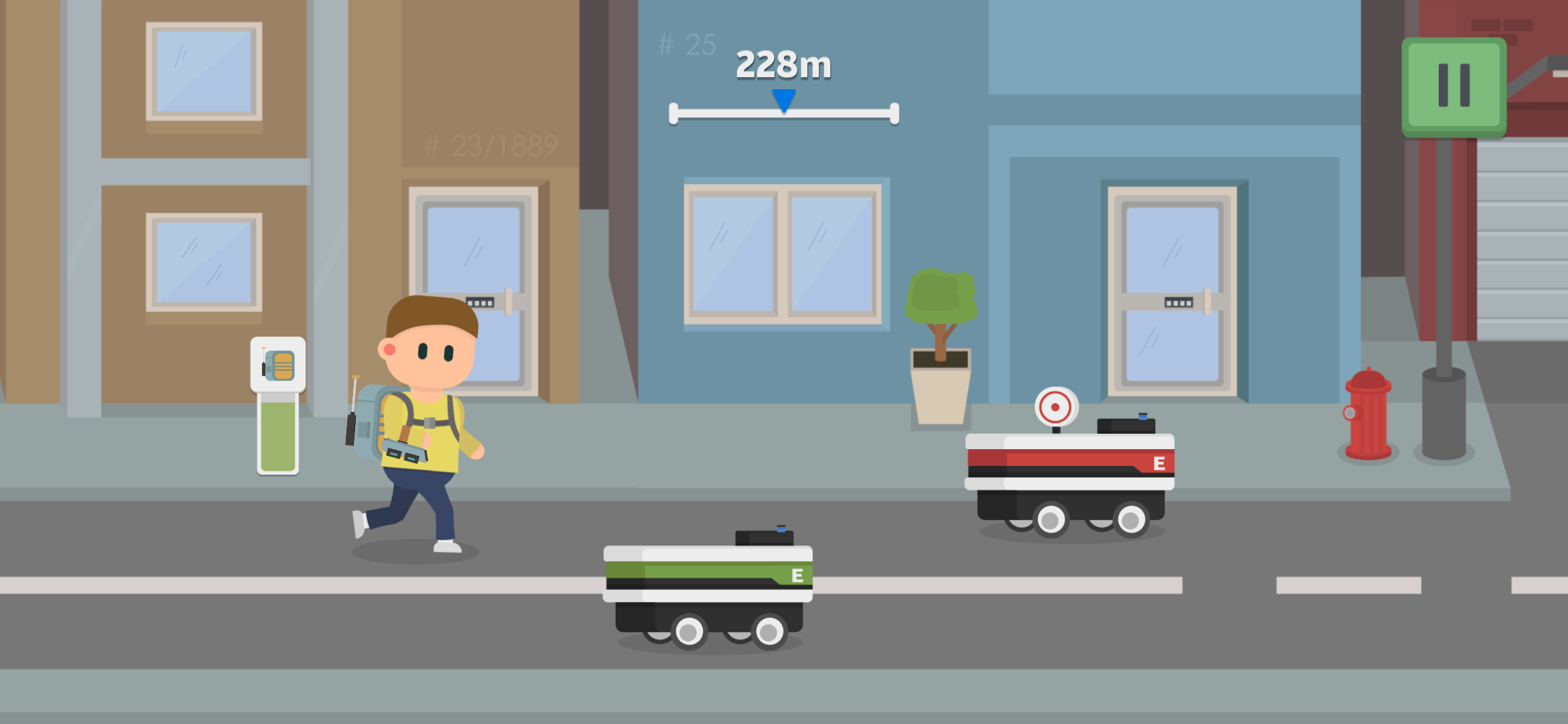This screenshot has width=1568, height=724.
Task: Pause the game
Action: 1453,86
